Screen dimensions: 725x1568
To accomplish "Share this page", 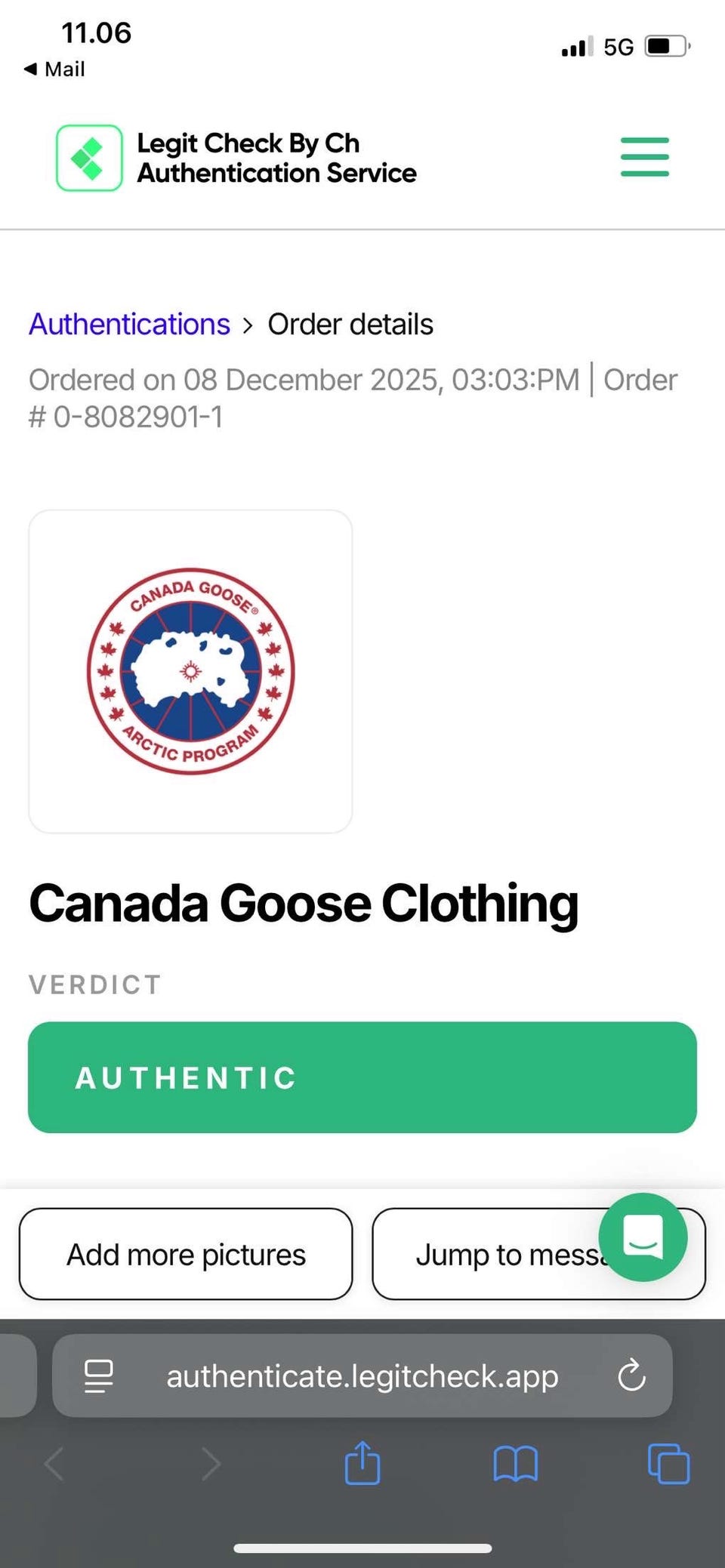I will coord(362,1464).
